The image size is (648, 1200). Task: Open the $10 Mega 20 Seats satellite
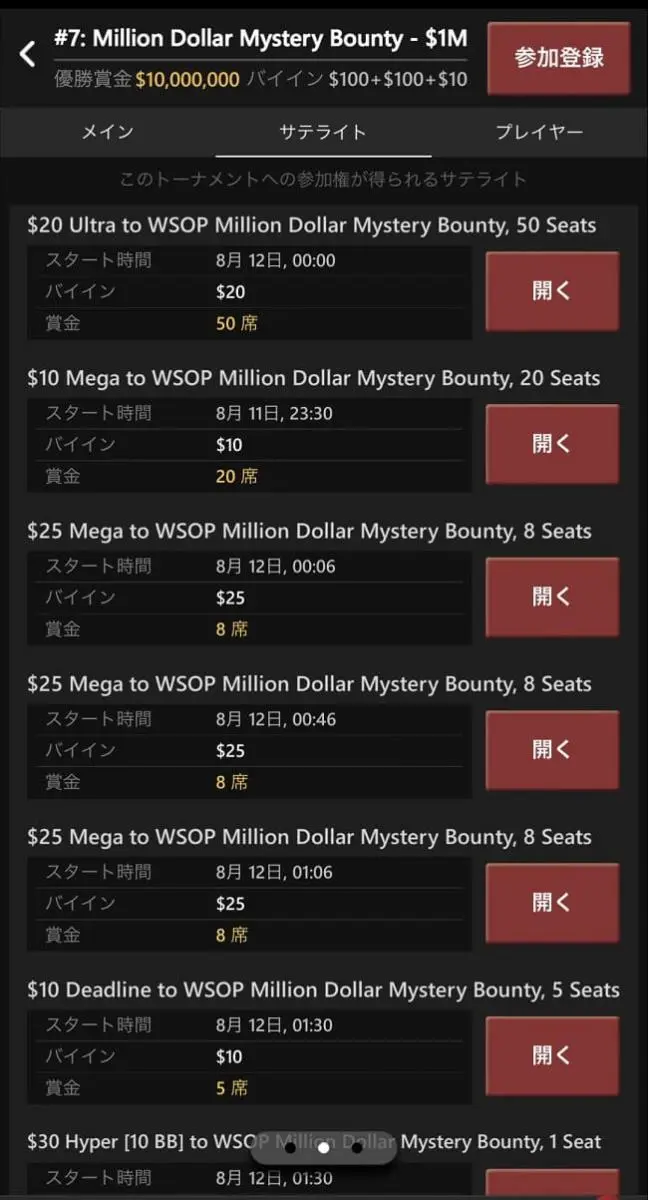coord(552,444)
